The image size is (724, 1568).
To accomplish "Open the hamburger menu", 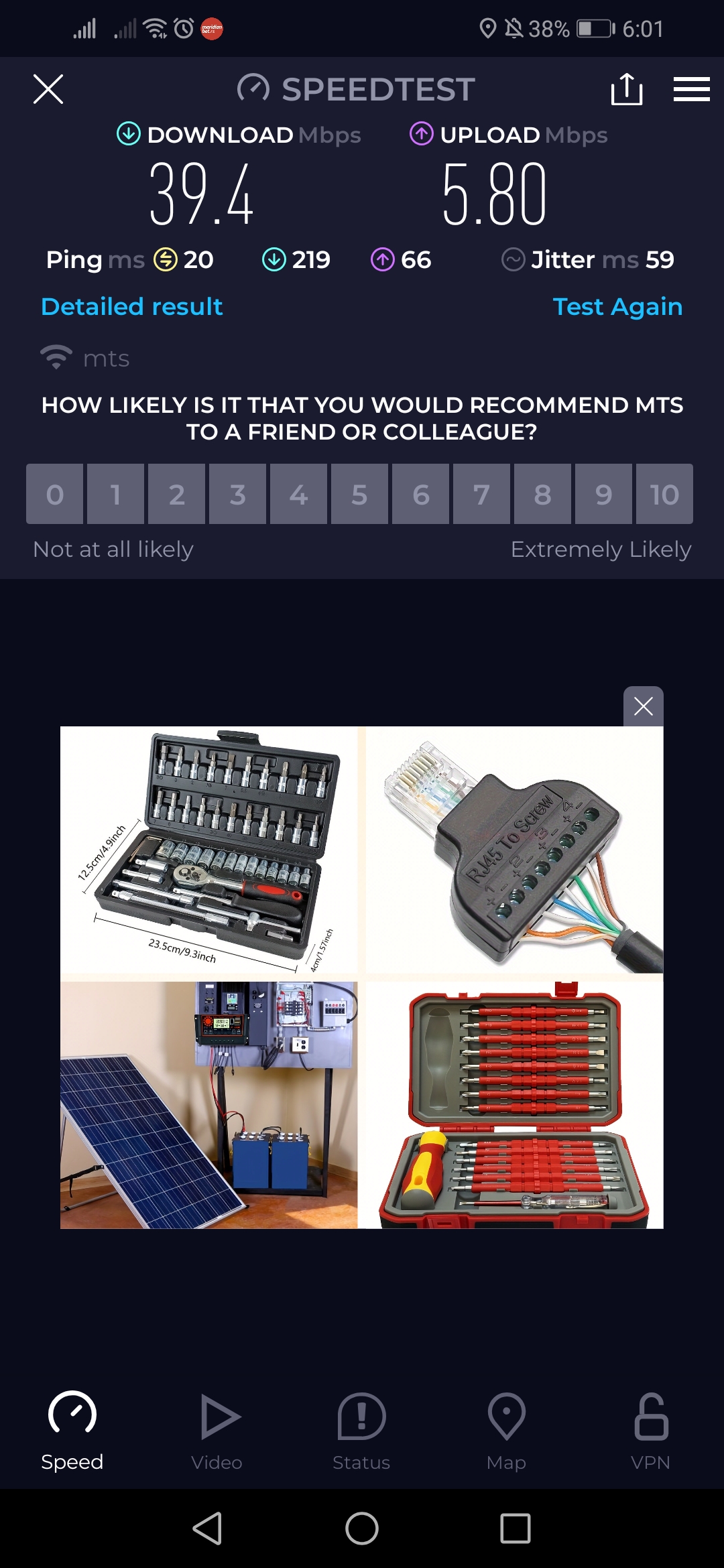I will [691, 89].
